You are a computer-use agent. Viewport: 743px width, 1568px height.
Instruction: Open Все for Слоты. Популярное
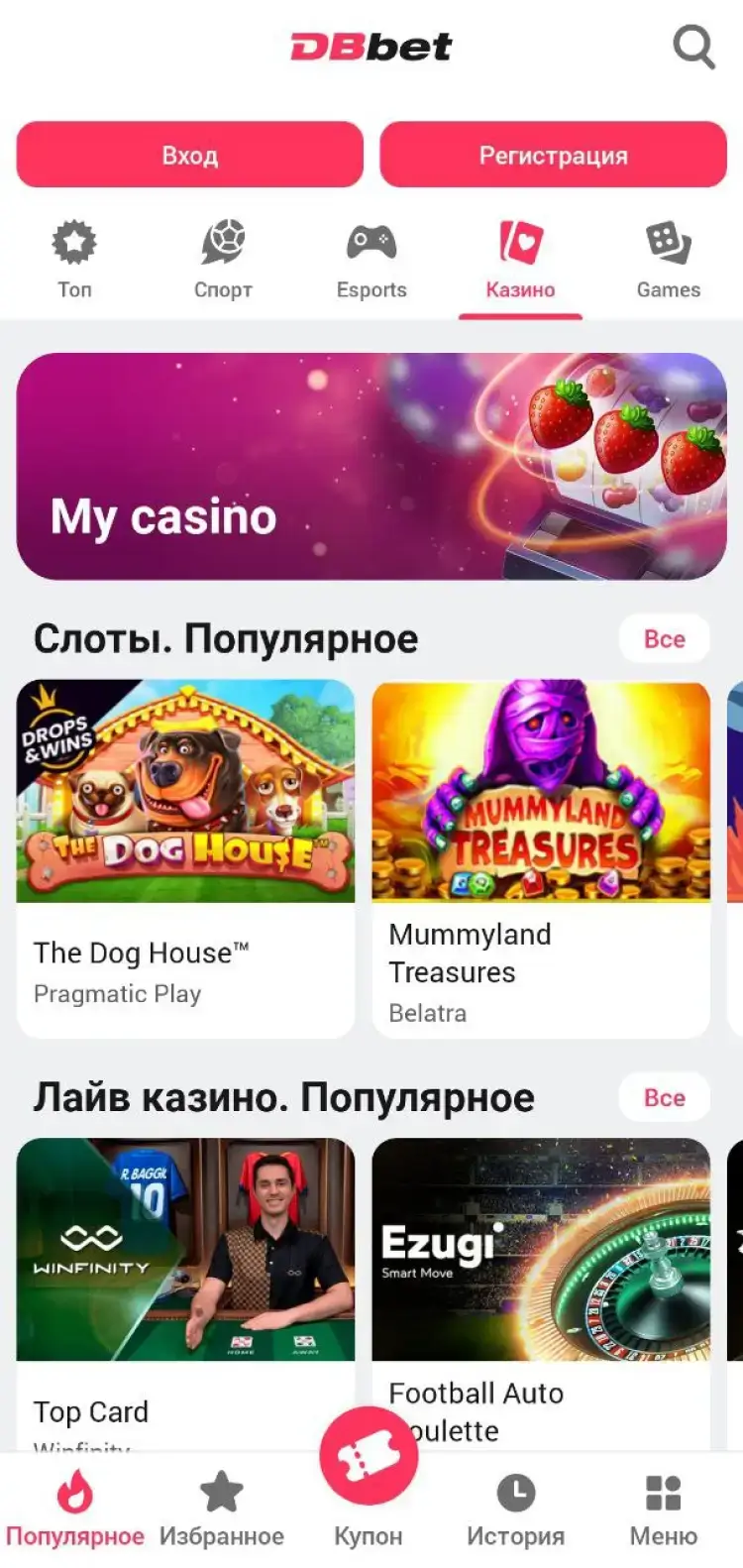pos(664,638)
